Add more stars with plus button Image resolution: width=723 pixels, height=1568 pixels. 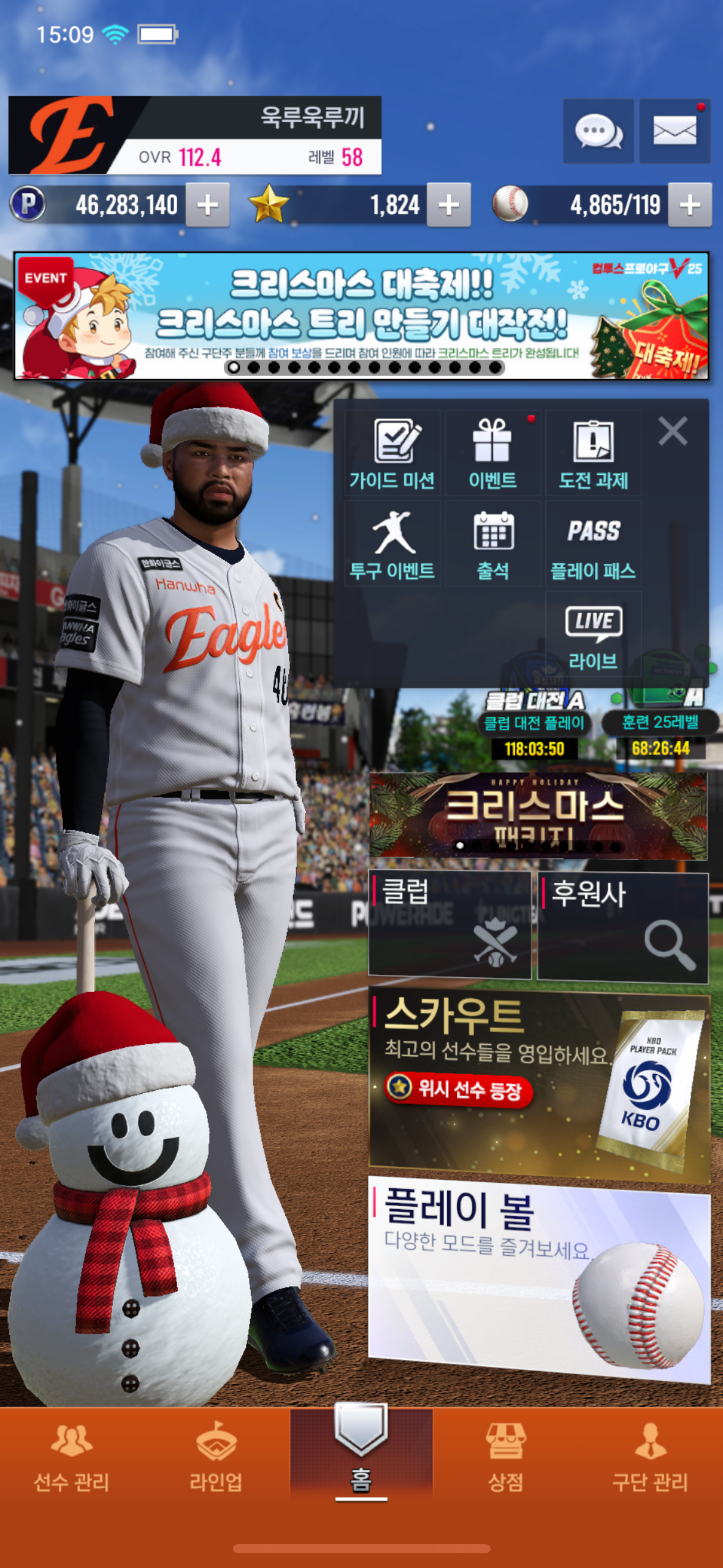449,205
